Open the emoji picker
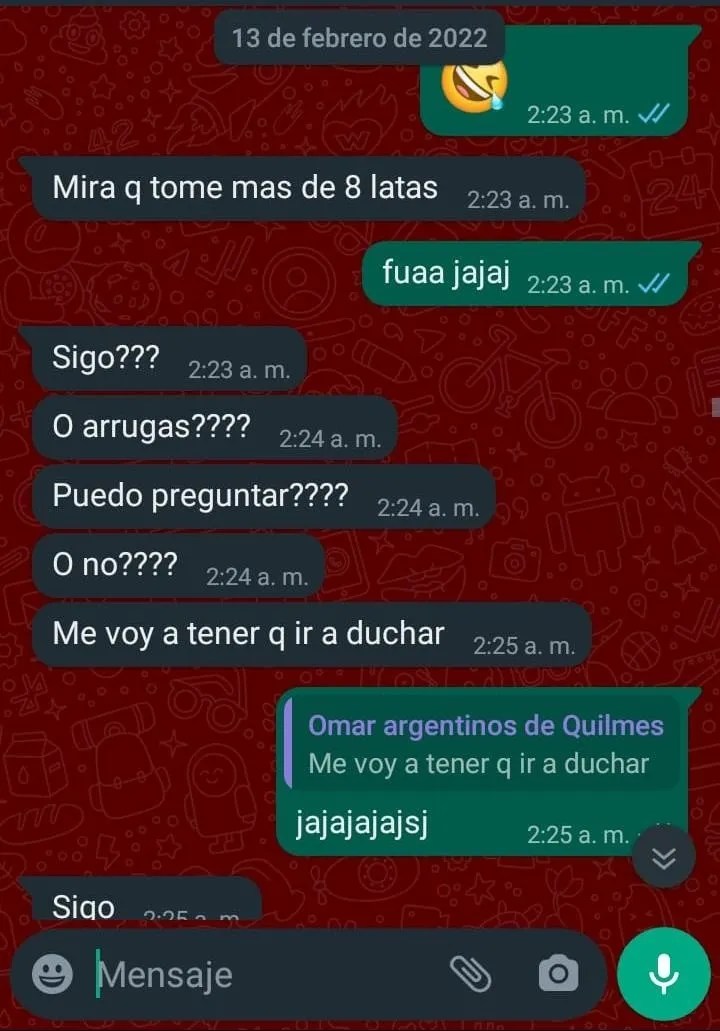The width and height of the screenshot is (720, 1031). [x=52, y=973]
